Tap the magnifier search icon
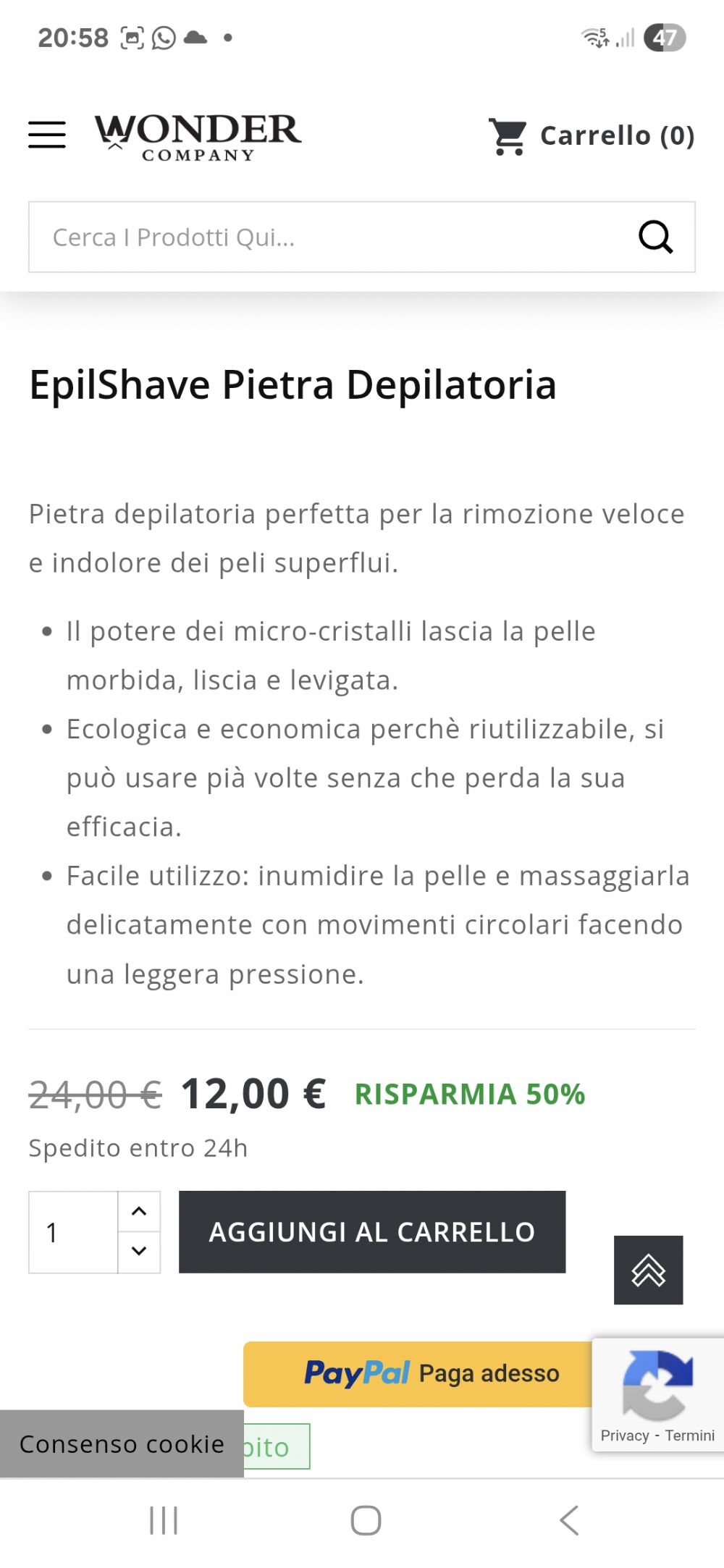The width and height of the screenshot is (724, 1568). point(656,237)
